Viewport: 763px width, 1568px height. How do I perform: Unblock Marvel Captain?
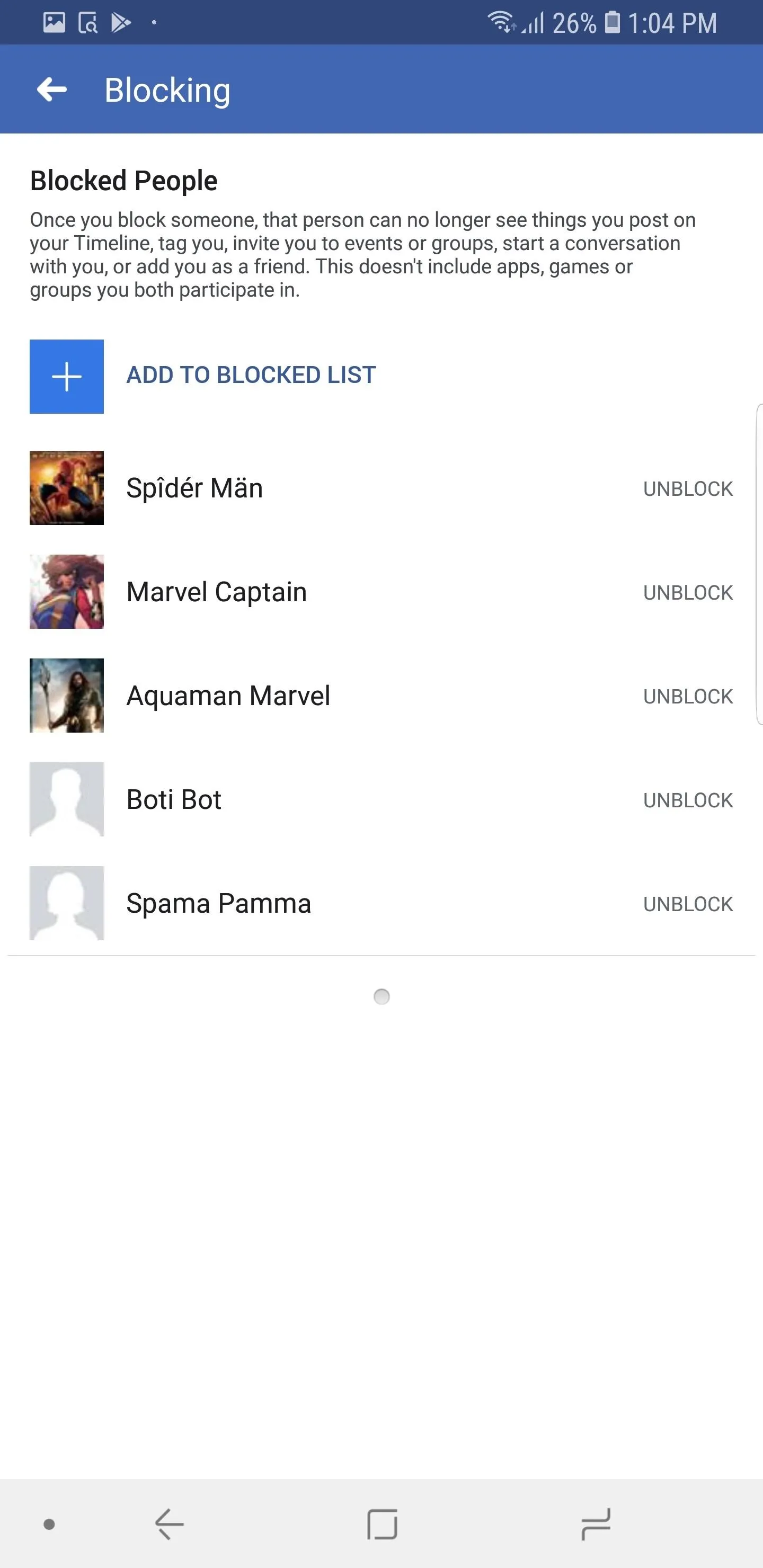point(688,592)
